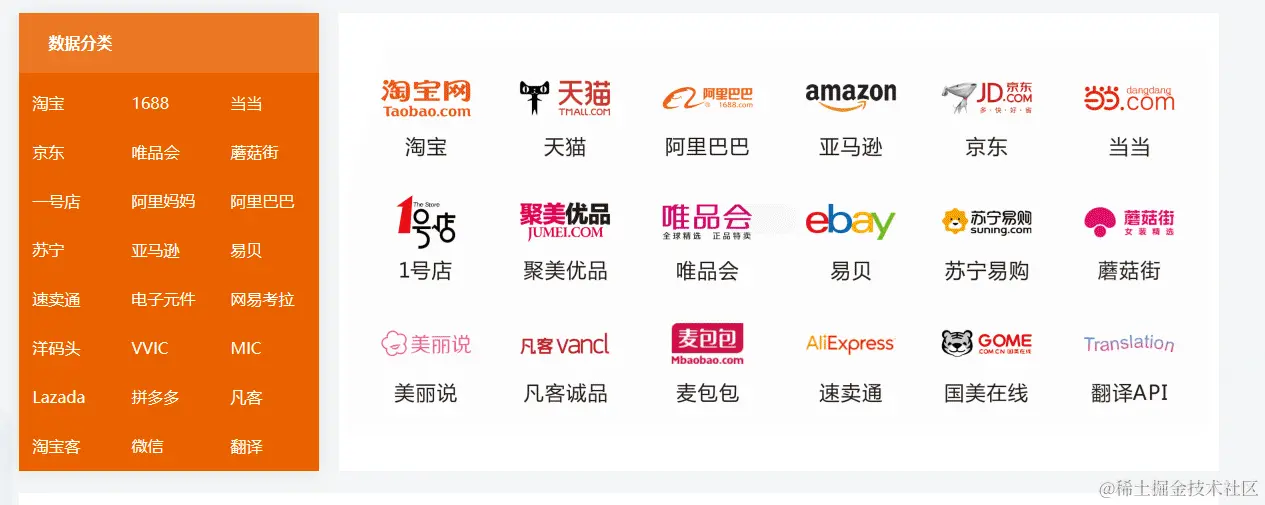Go to Lazada in the sidebar

pos(58,397)
